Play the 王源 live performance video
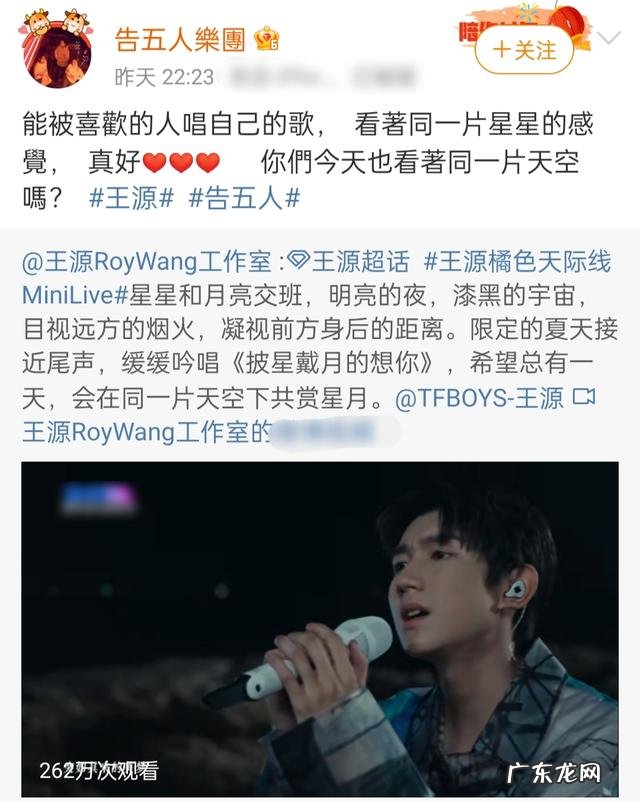This screenshot has width=640, height=802. 320,628
